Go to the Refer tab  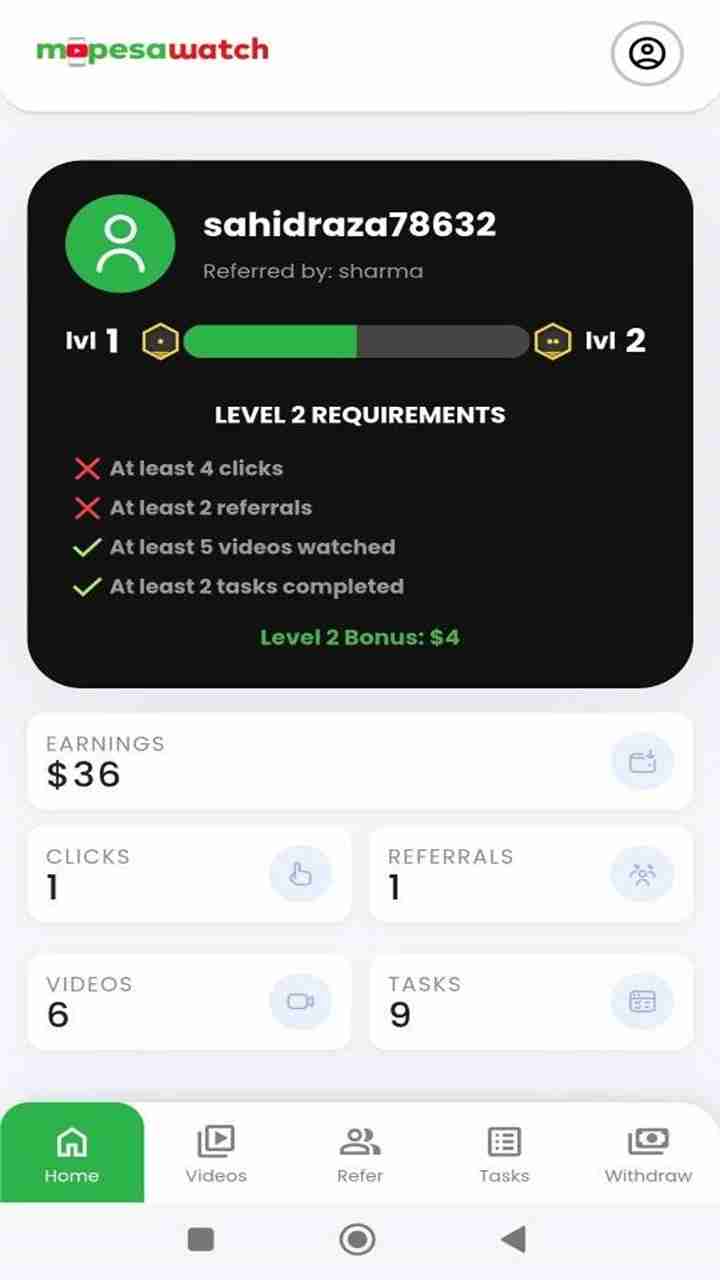pos(360,1153)
